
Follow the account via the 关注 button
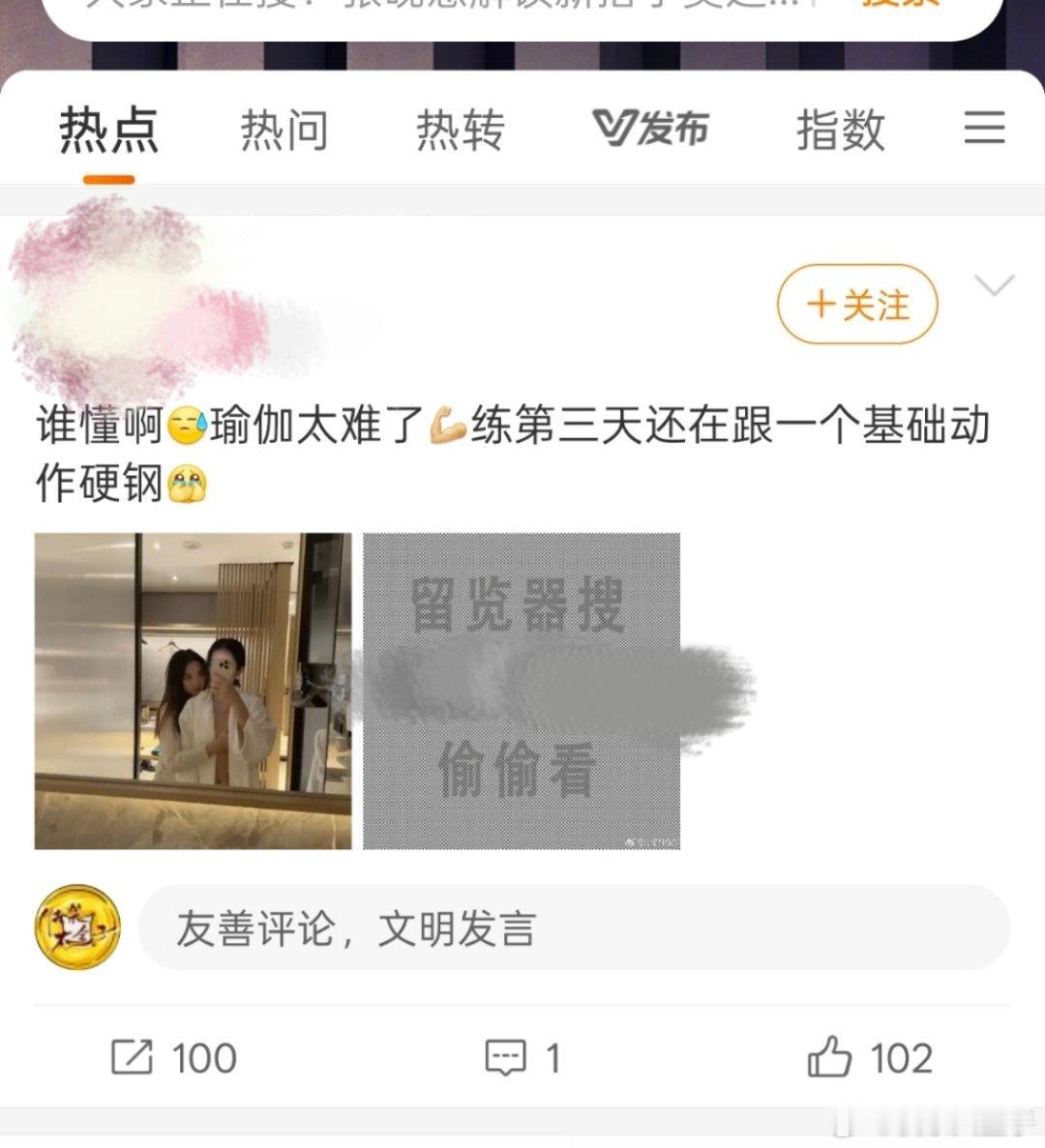(x=856, y=305)
